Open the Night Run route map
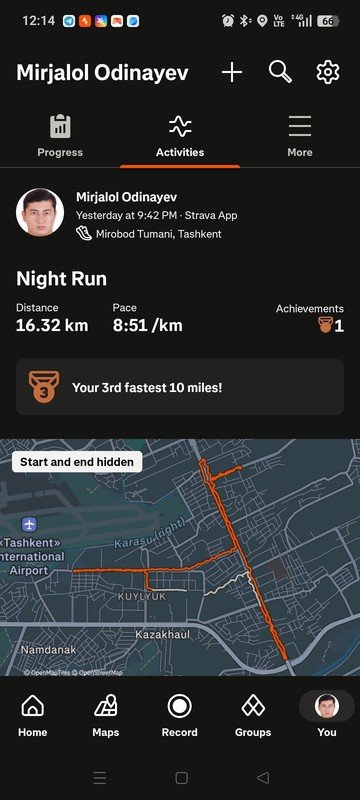Screen dimensions: 360x800 click(x=180, y=557)
